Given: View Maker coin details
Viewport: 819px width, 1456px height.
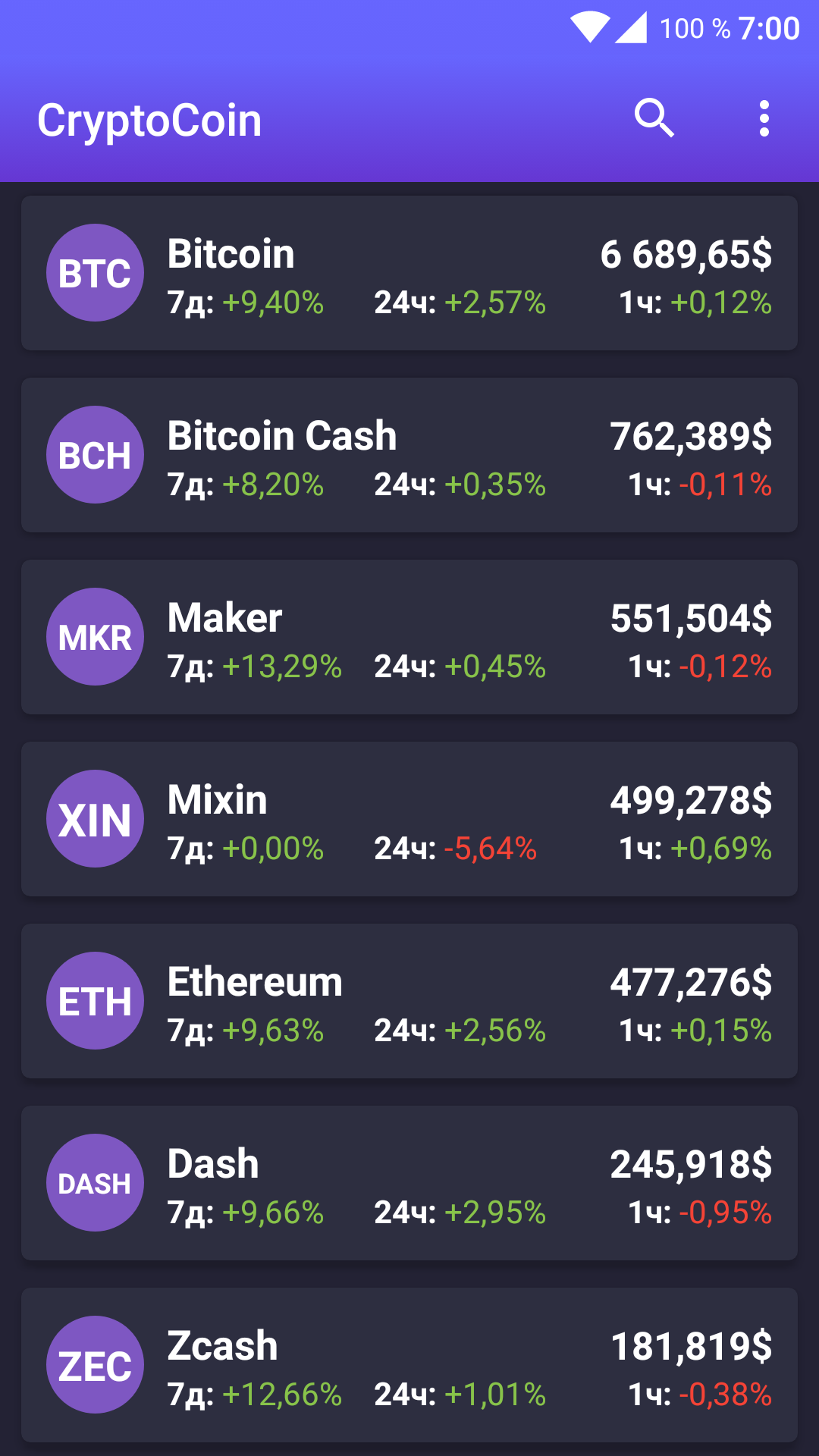Looking at the screenshot, I should pos(409,637).
